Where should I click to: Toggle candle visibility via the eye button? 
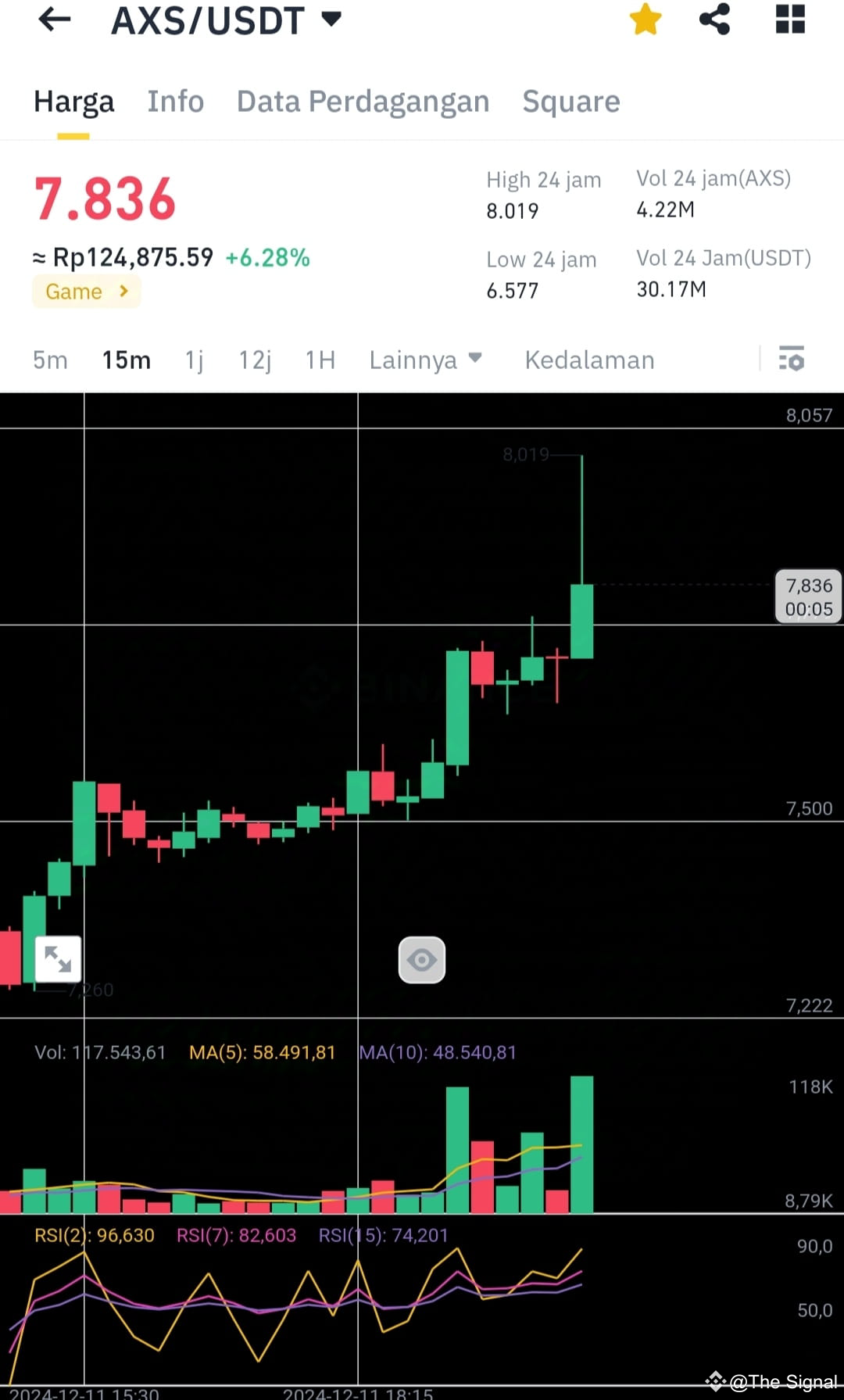click(x=421, y=959)
